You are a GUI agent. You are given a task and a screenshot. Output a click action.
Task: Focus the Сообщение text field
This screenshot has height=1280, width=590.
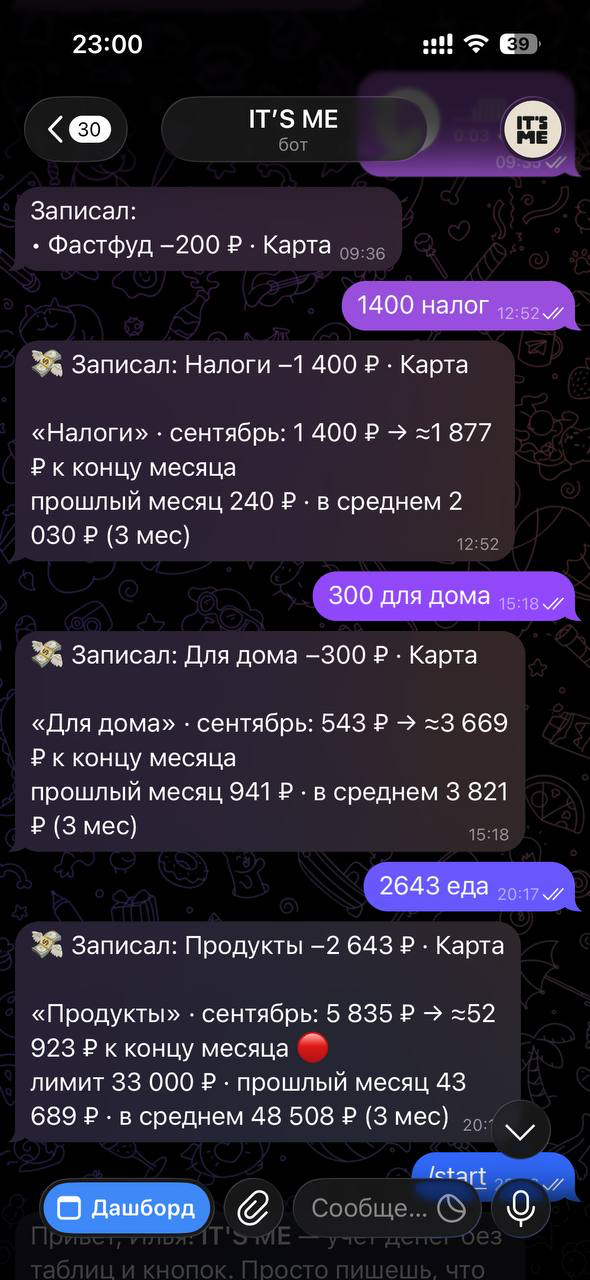[370, 1208]
